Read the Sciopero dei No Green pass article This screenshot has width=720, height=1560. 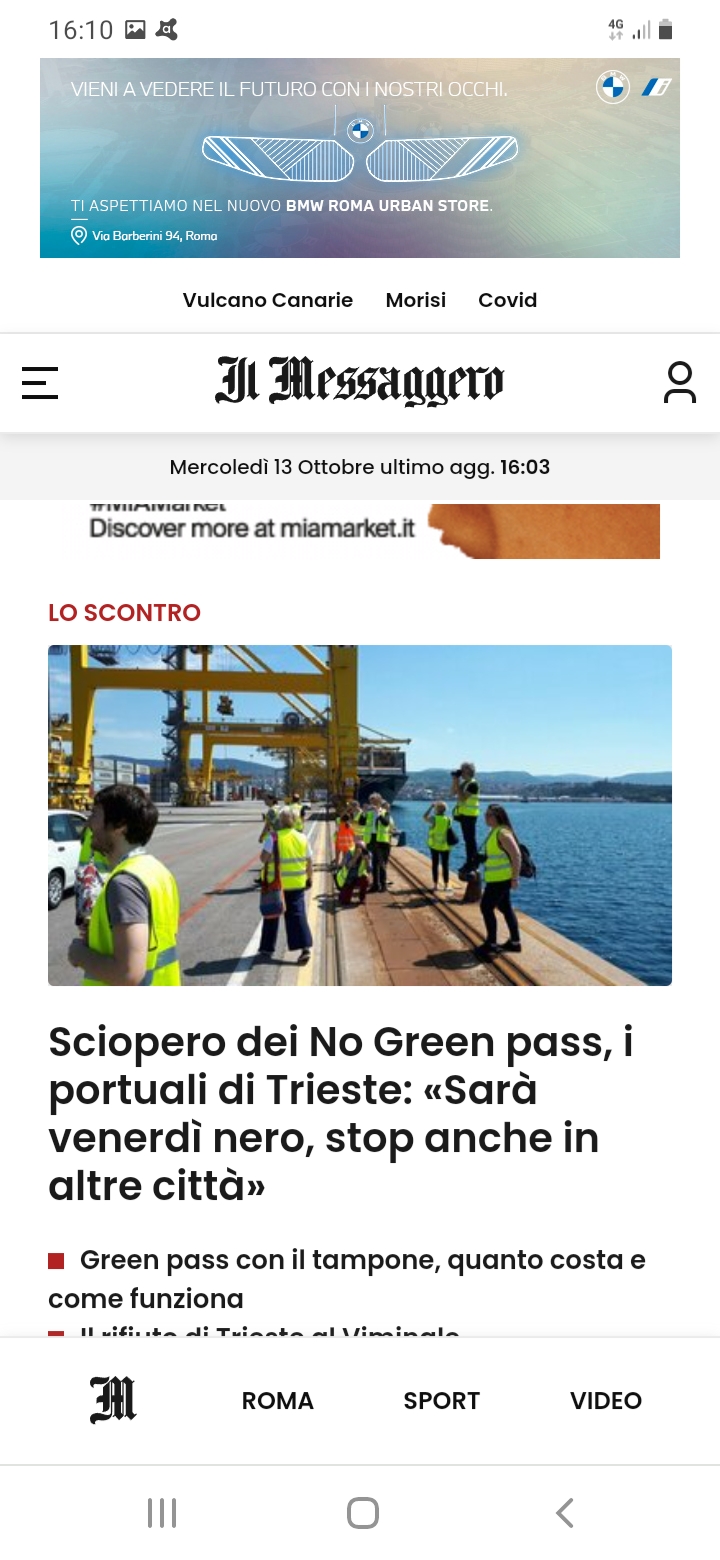coord(340,1113)
